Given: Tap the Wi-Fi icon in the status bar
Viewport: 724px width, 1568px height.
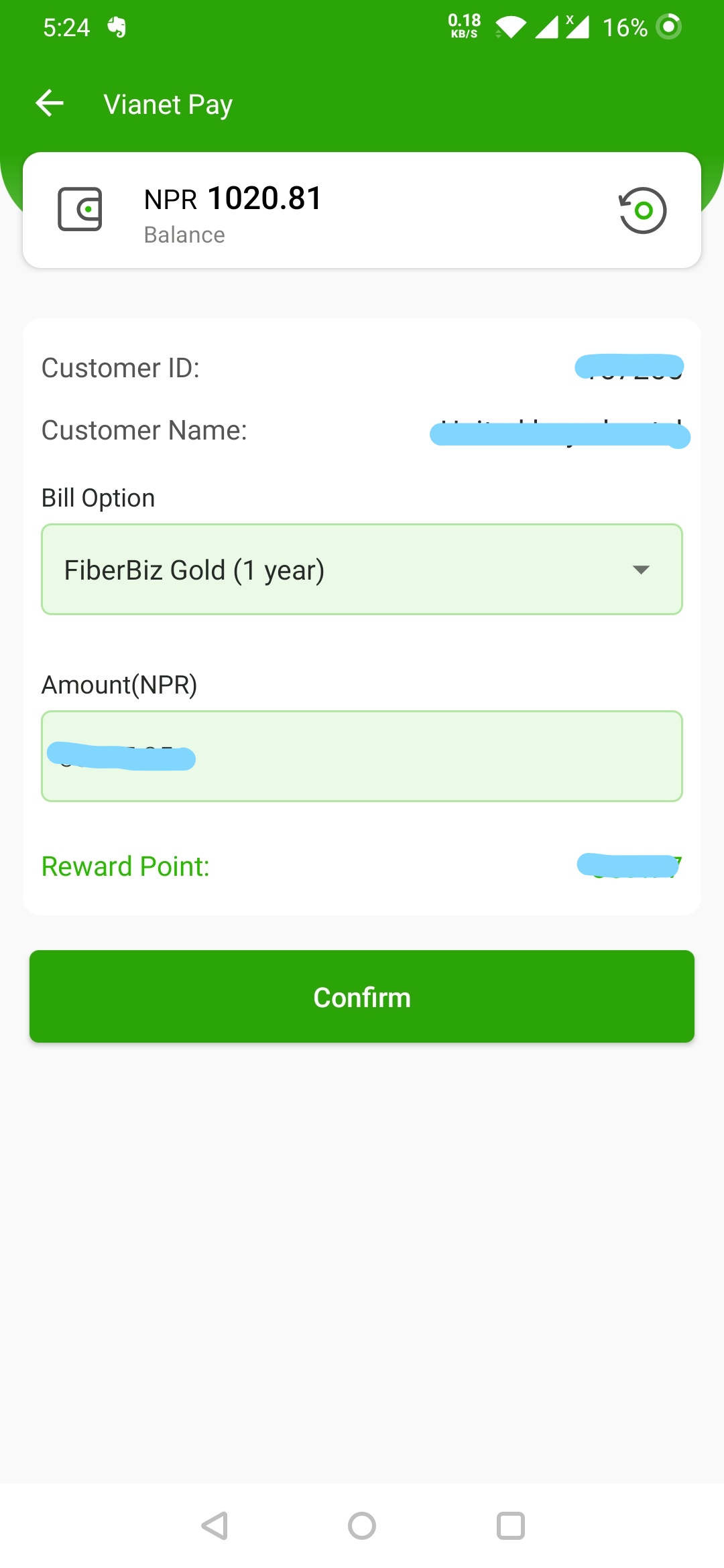Looking at the screenshot, I should 511,27.
